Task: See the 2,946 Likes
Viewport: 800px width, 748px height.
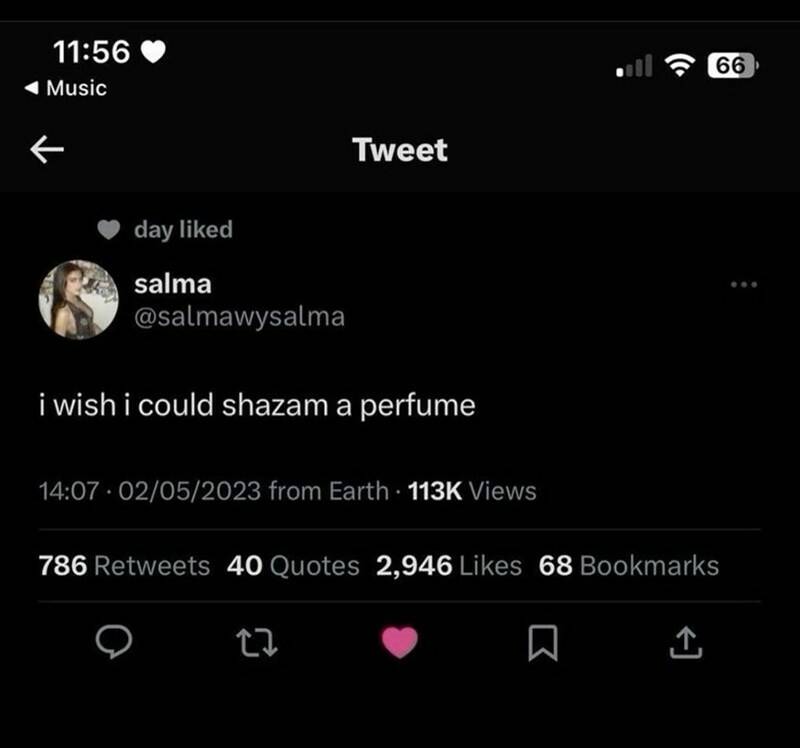Action: 449,566
